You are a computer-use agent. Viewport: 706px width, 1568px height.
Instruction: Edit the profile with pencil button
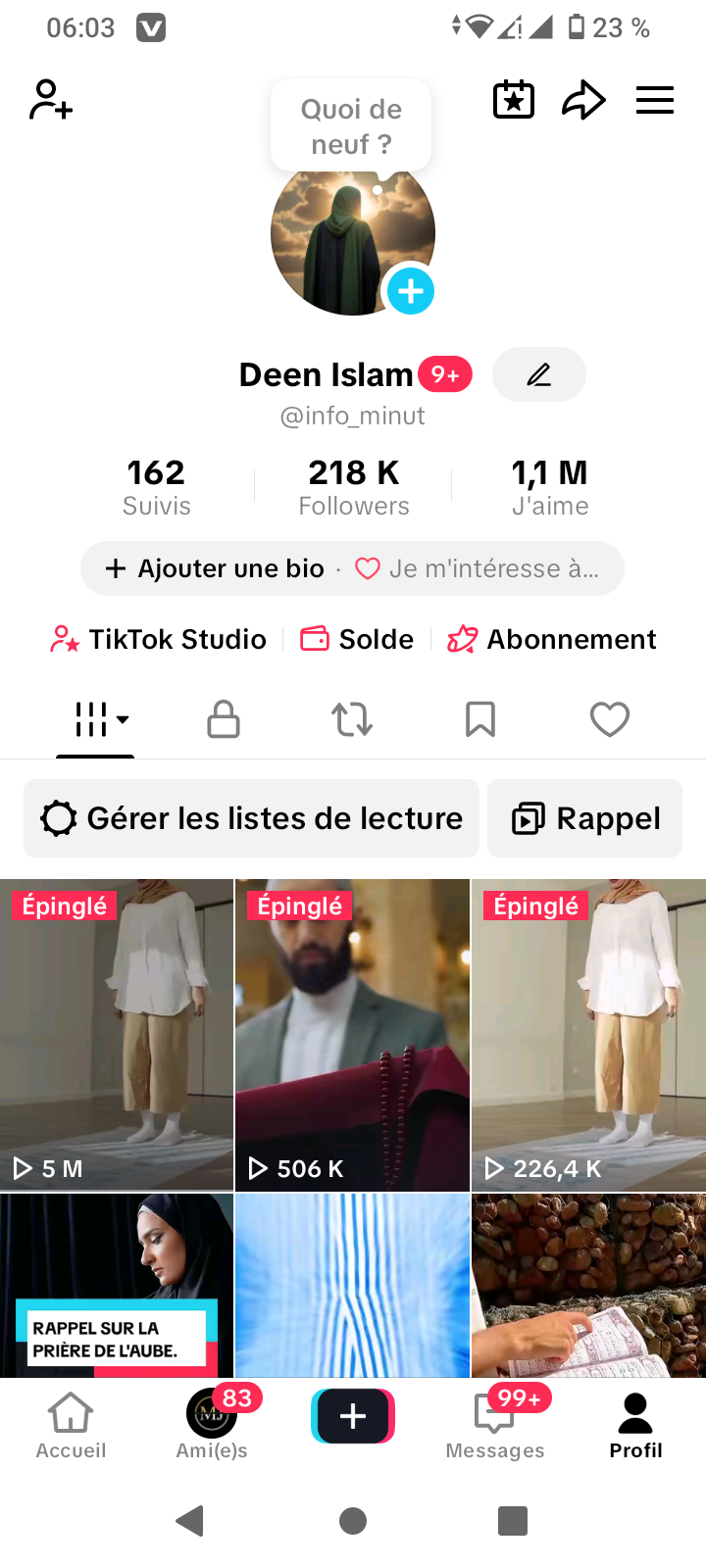click(538, 374)
